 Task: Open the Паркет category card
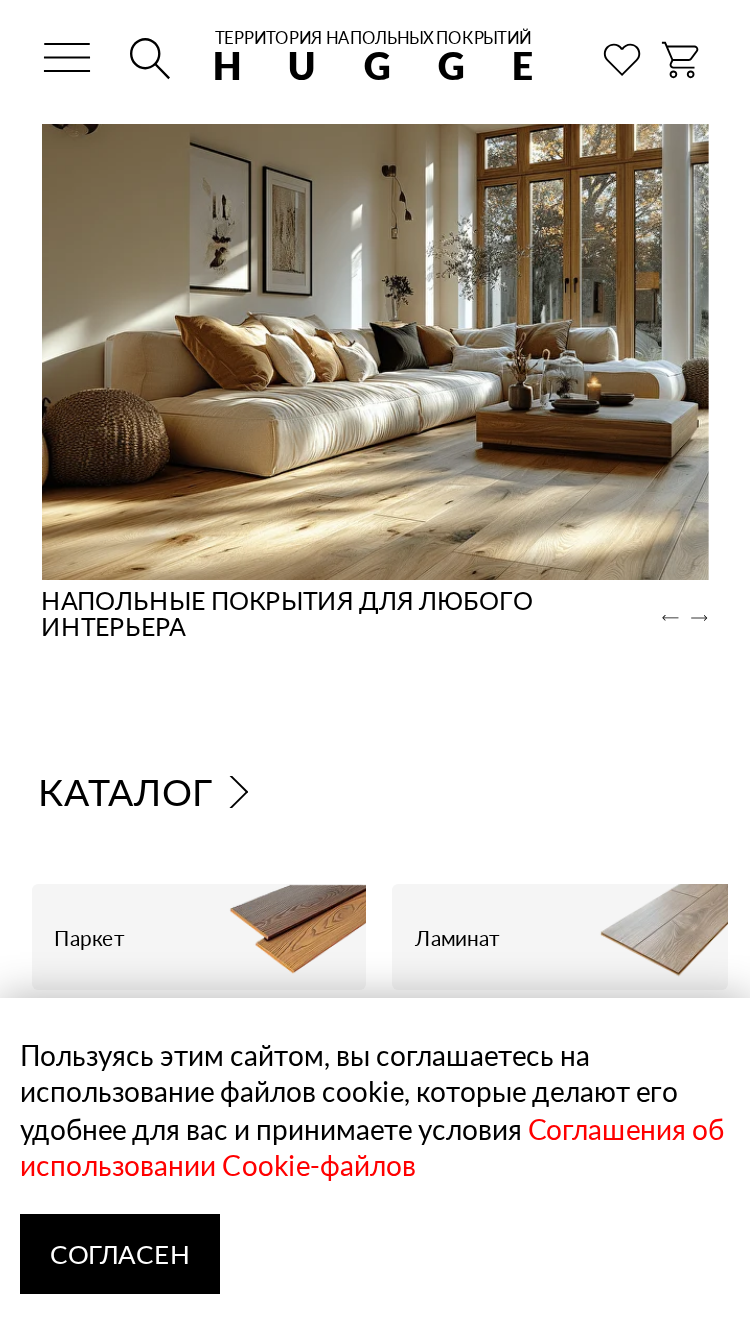199,937
